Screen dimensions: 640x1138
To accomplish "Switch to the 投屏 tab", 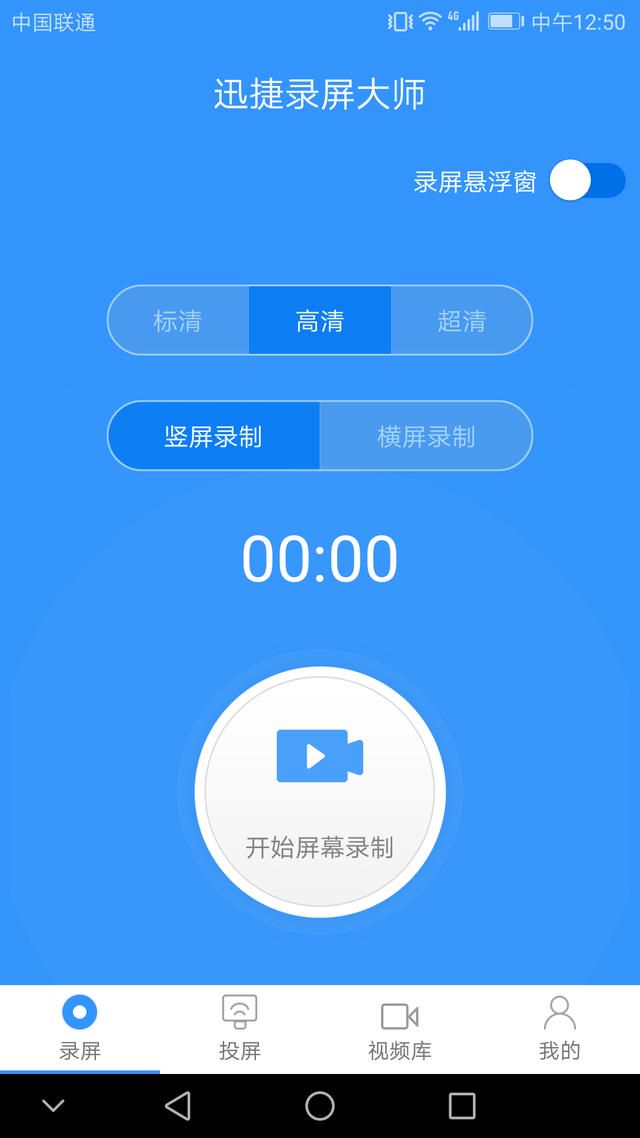I will point(240,1028).
